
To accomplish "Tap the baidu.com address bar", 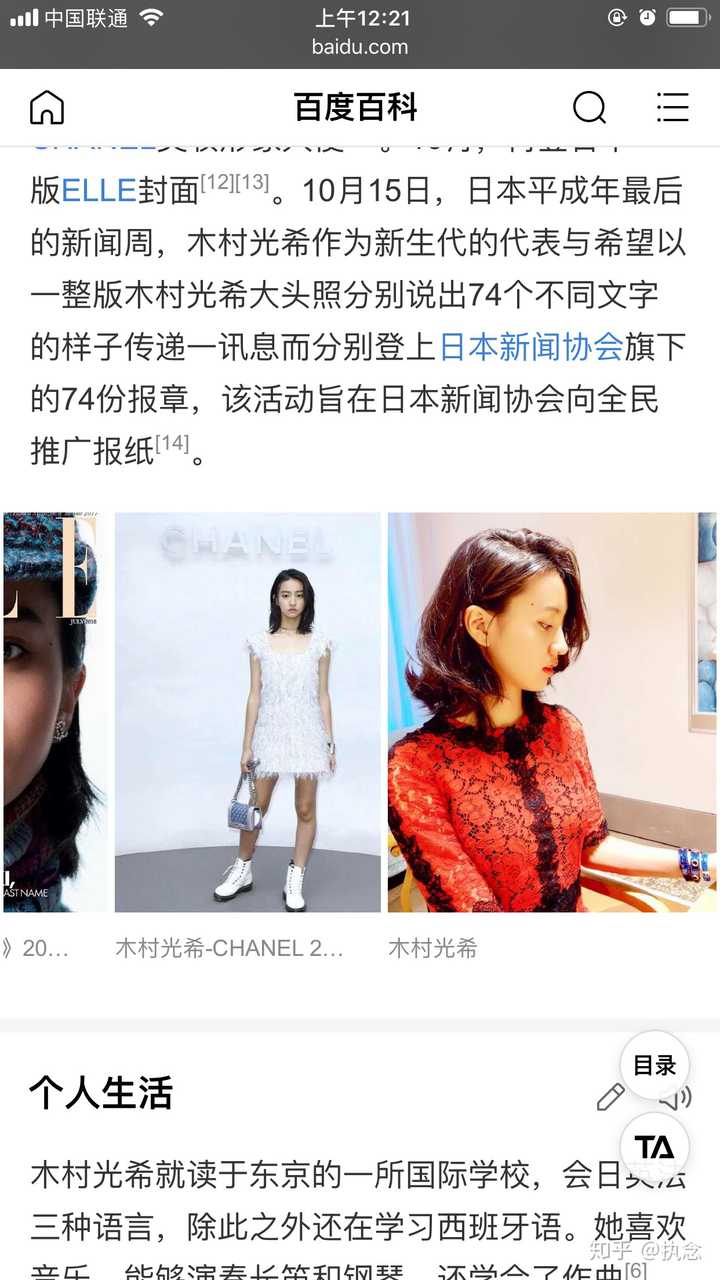I will [360, 46].
